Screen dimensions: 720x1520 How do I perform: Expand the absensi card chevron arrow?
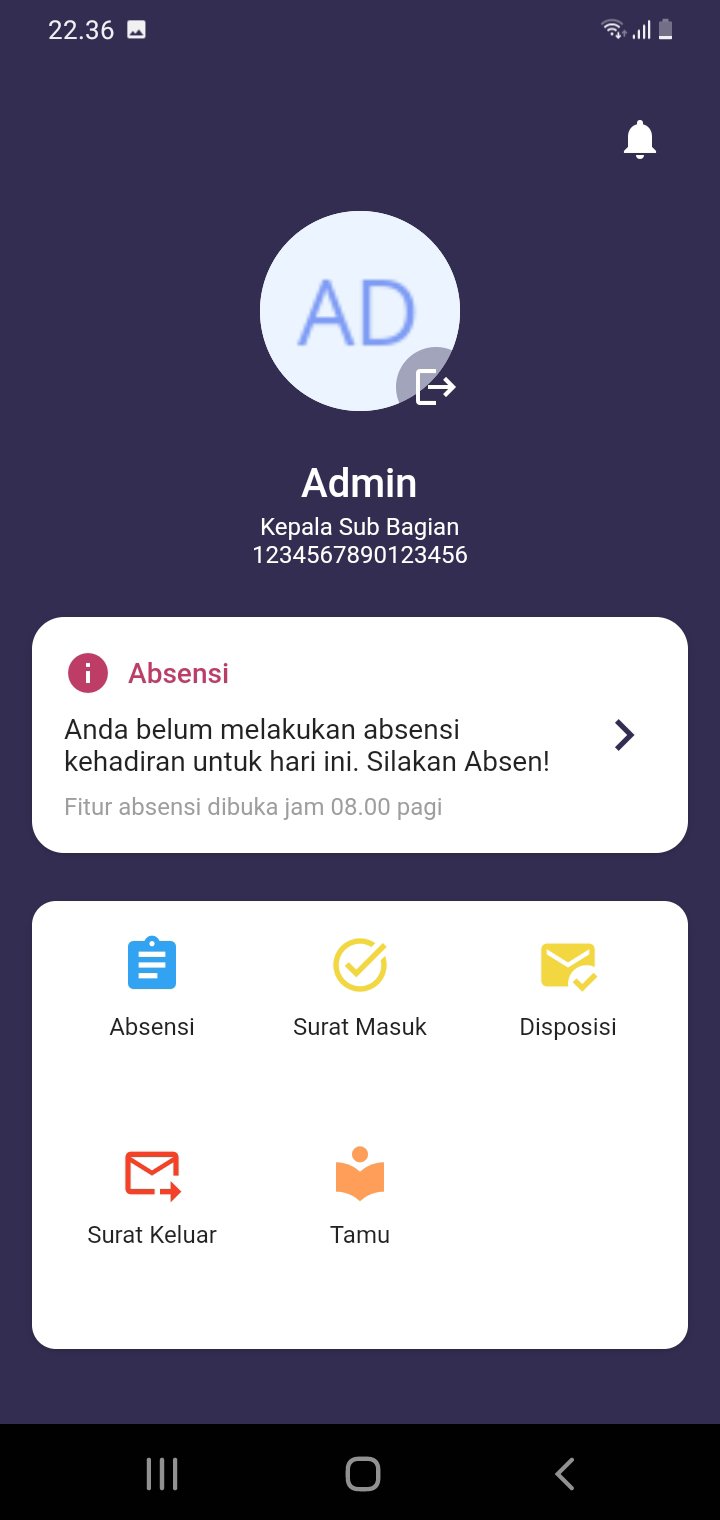coord(624,735)
